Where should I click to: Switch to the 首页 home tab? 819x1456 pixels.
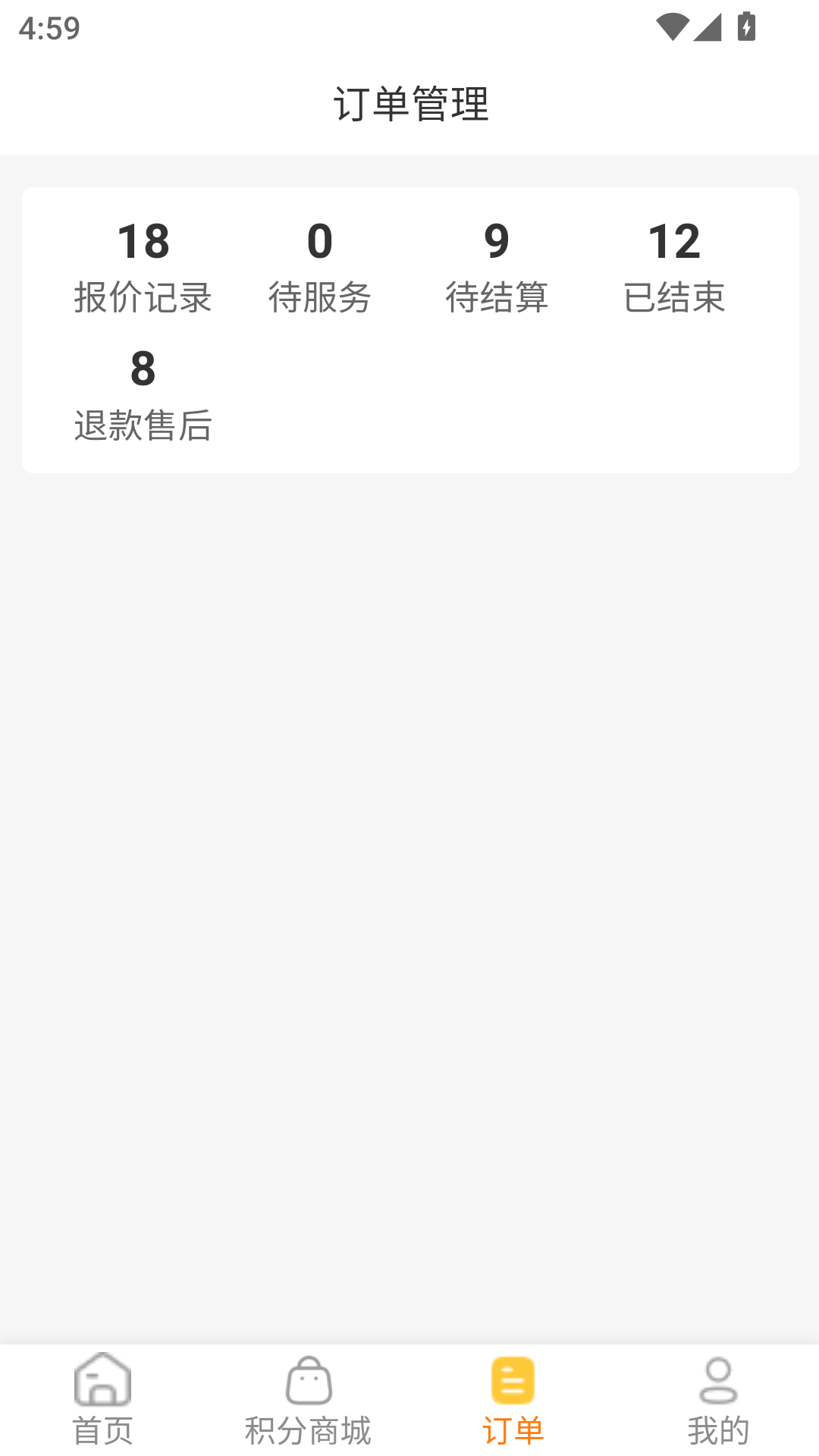[x=102, y=1400]
